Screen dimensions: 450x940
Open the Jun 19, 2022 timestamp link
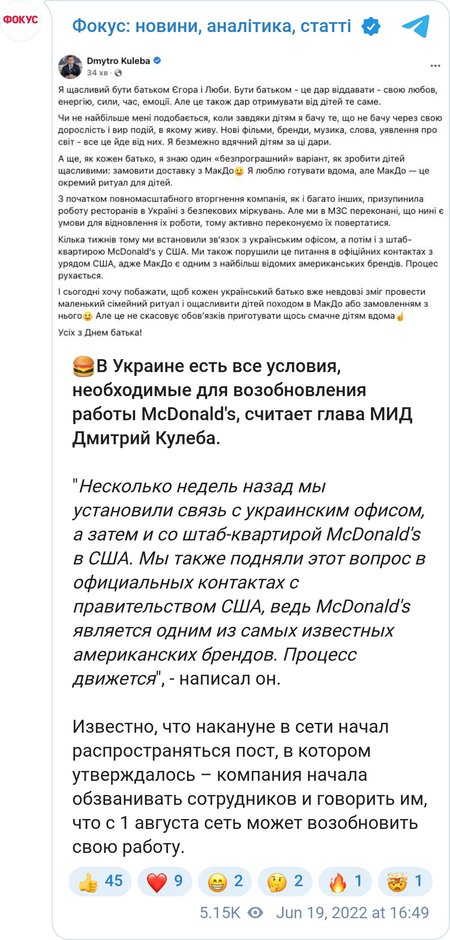[x=352, y=913]
